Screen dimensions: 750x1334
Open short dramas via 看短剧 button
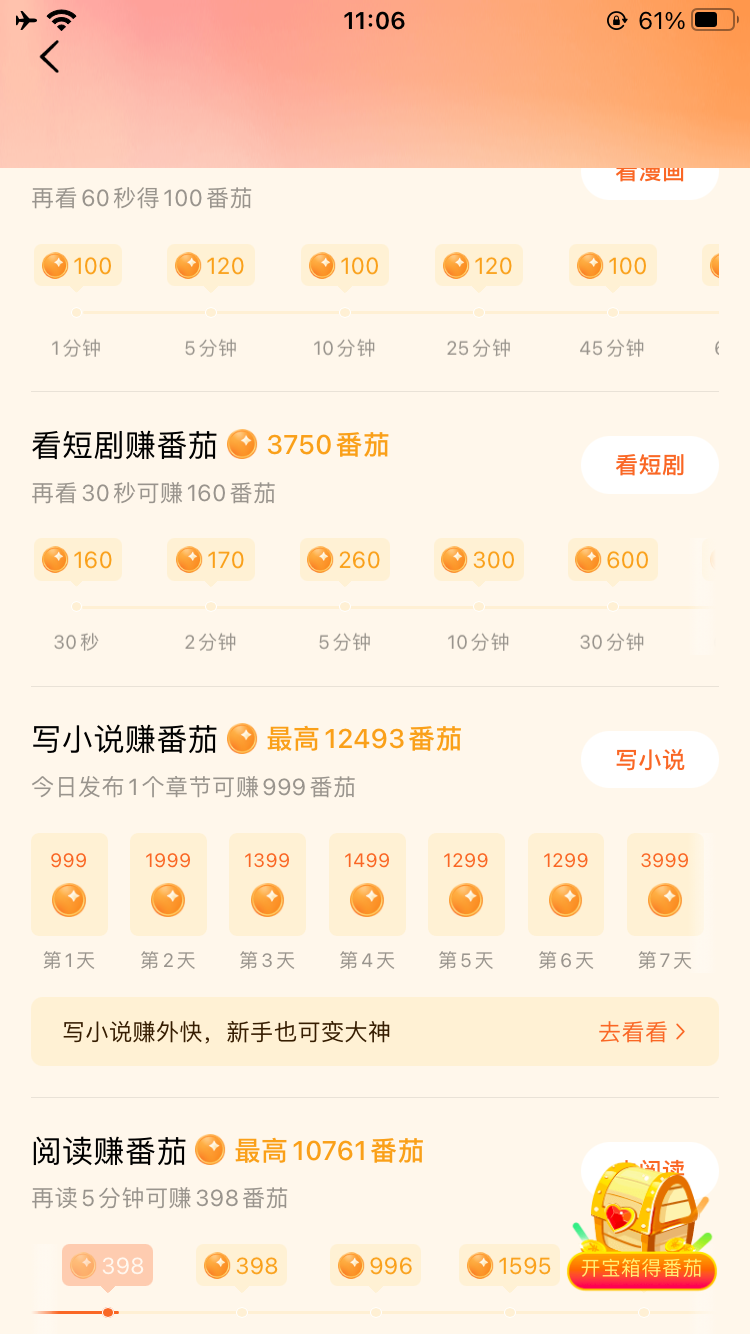[x=650, y=465]
